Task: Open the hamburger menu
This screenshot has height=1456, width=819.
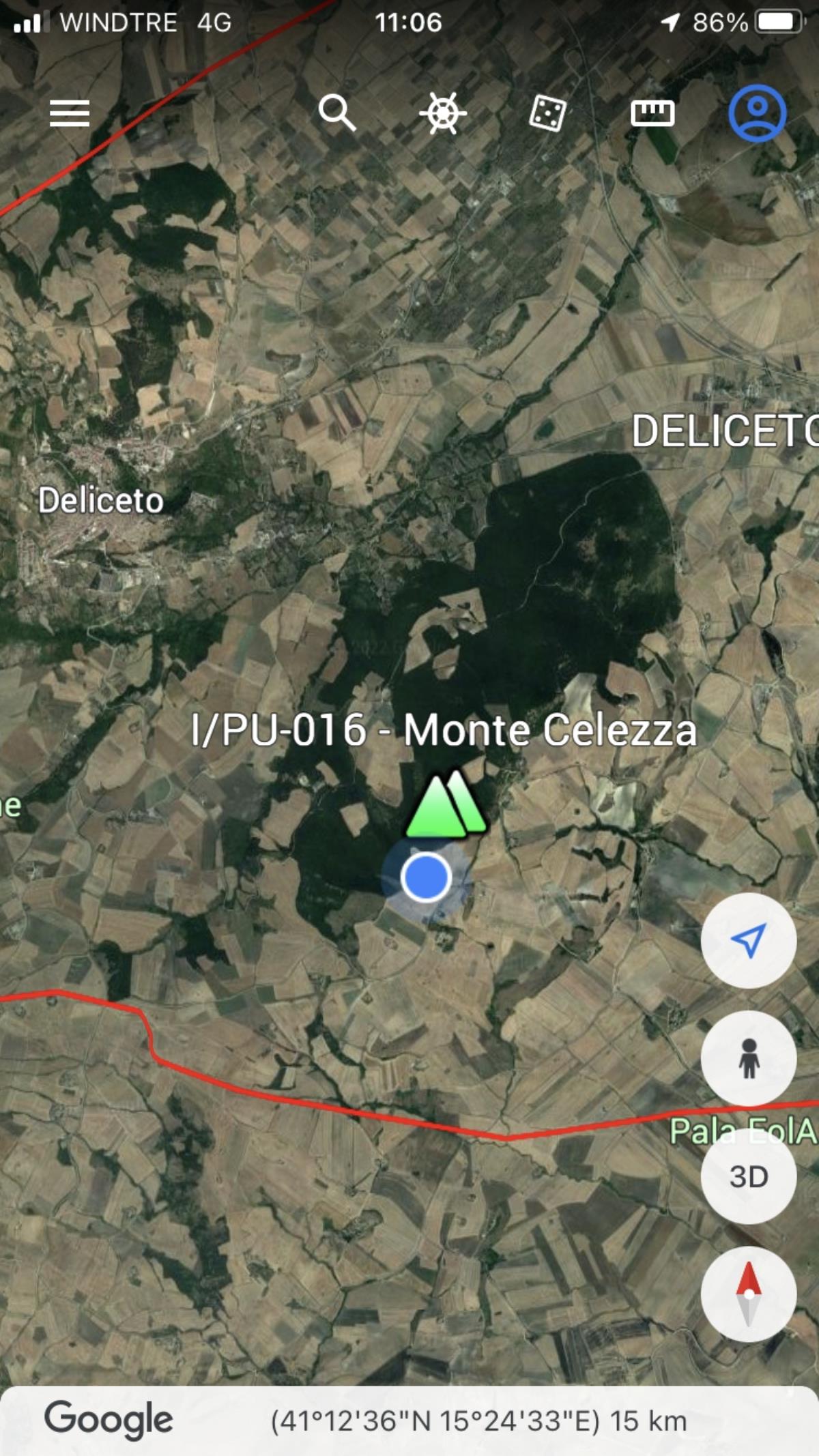Action: point(70,113)
